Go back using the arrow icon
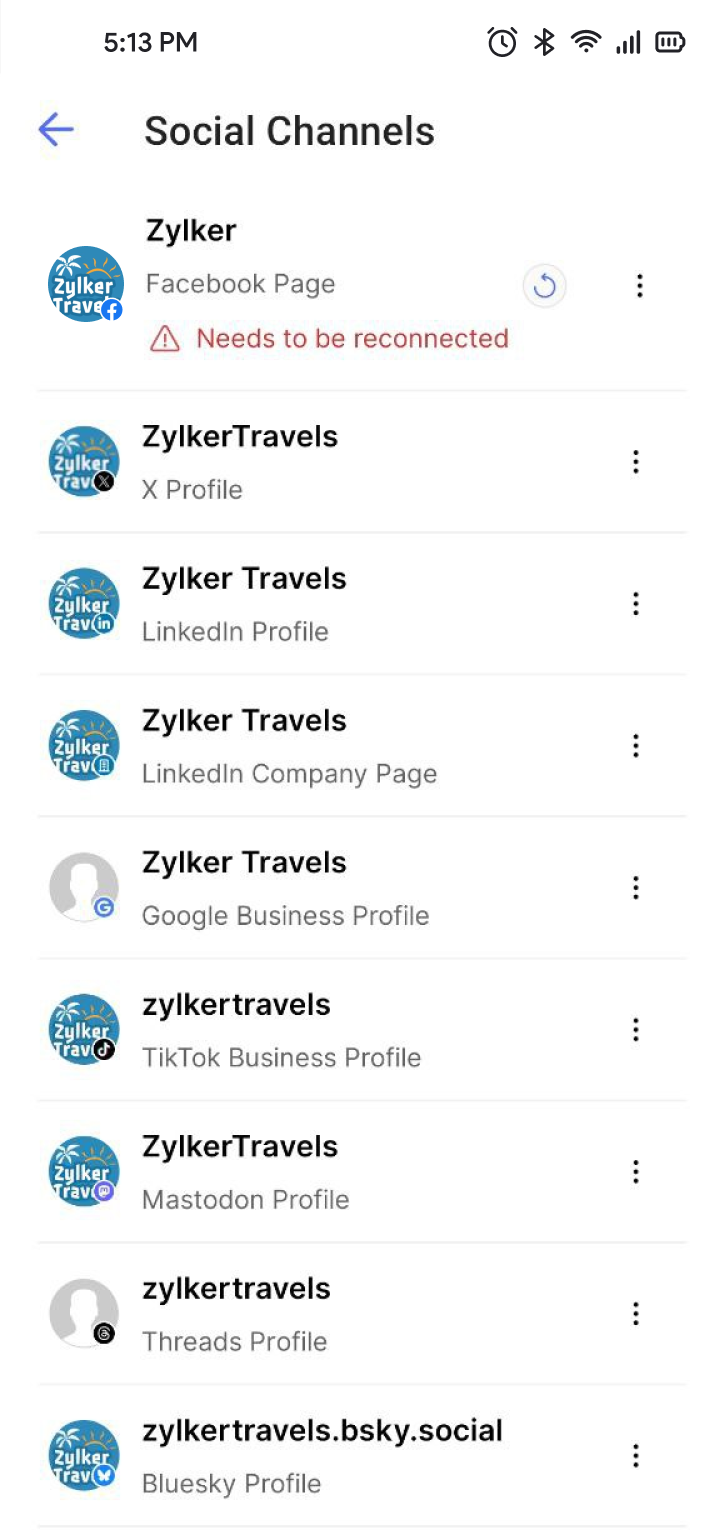720x1540 pixels. click(56, 129)
